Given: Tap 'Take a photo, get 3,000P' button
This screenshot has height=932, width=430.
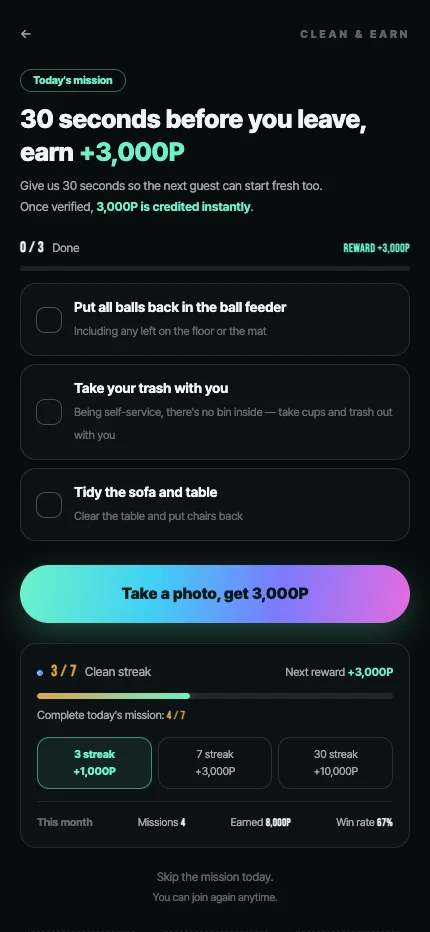Looking at the screenshot, I should [x=215, y=594].
